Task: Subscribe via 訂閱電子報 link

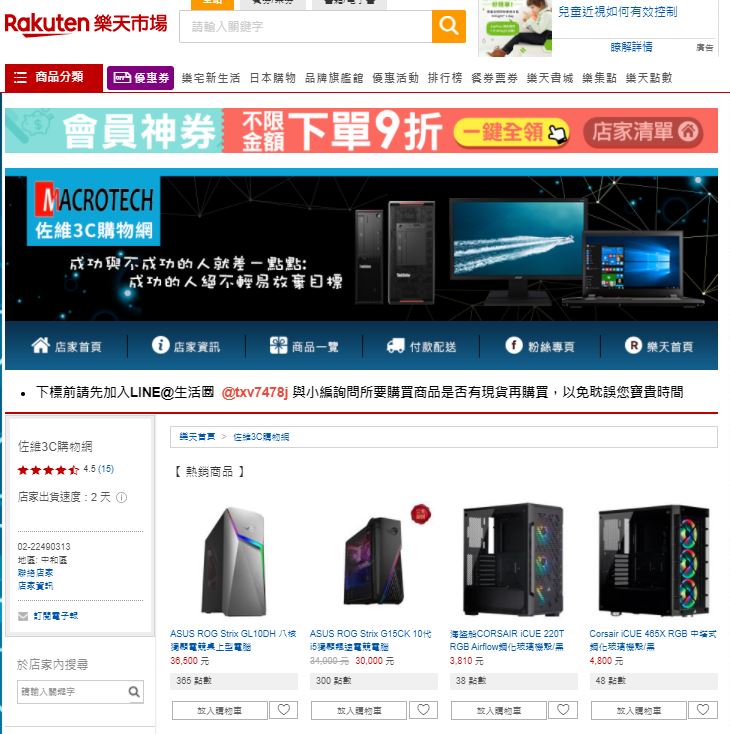Action: click(x=55, y=617)
